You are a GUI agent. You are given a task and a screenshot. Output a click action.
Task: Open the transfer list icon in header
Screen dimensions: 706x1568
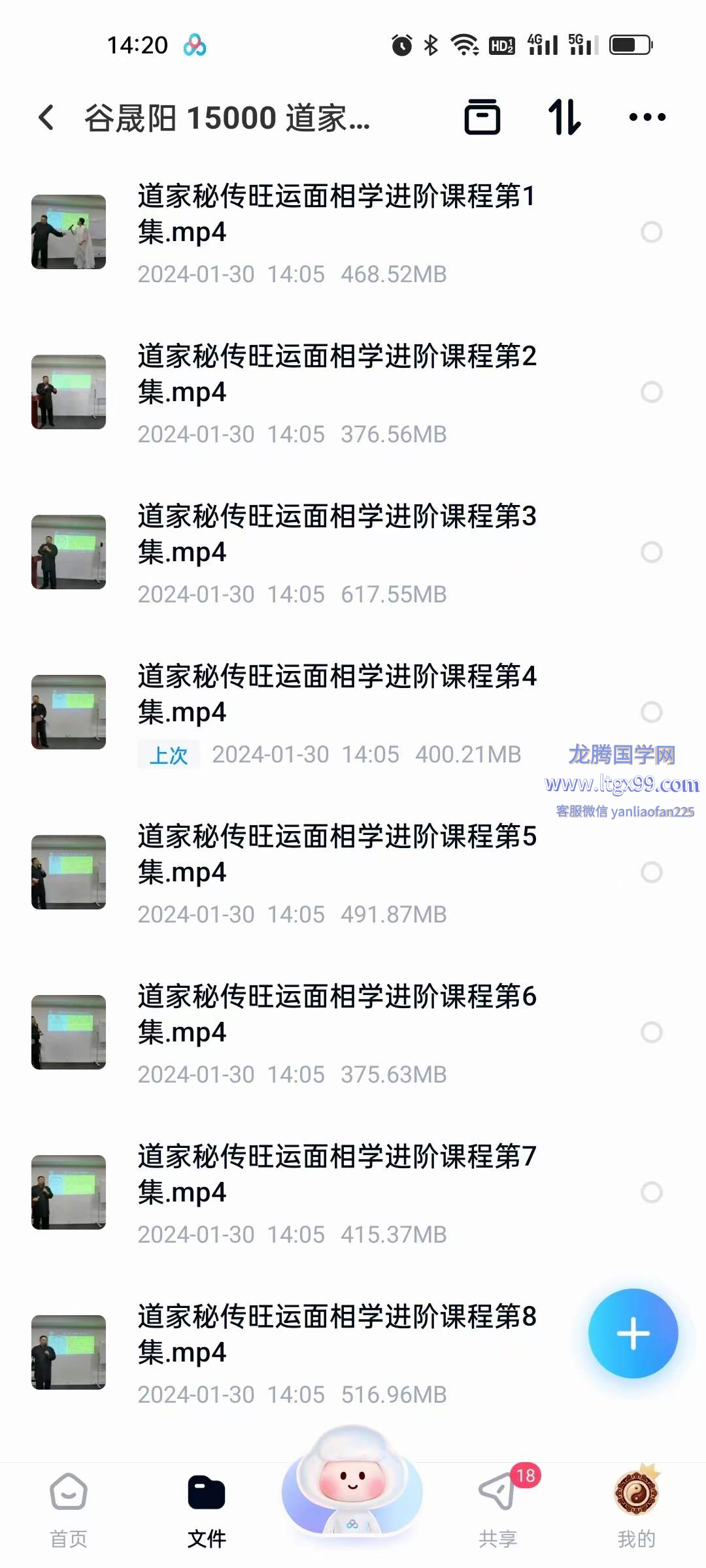(x=482, y=118)
